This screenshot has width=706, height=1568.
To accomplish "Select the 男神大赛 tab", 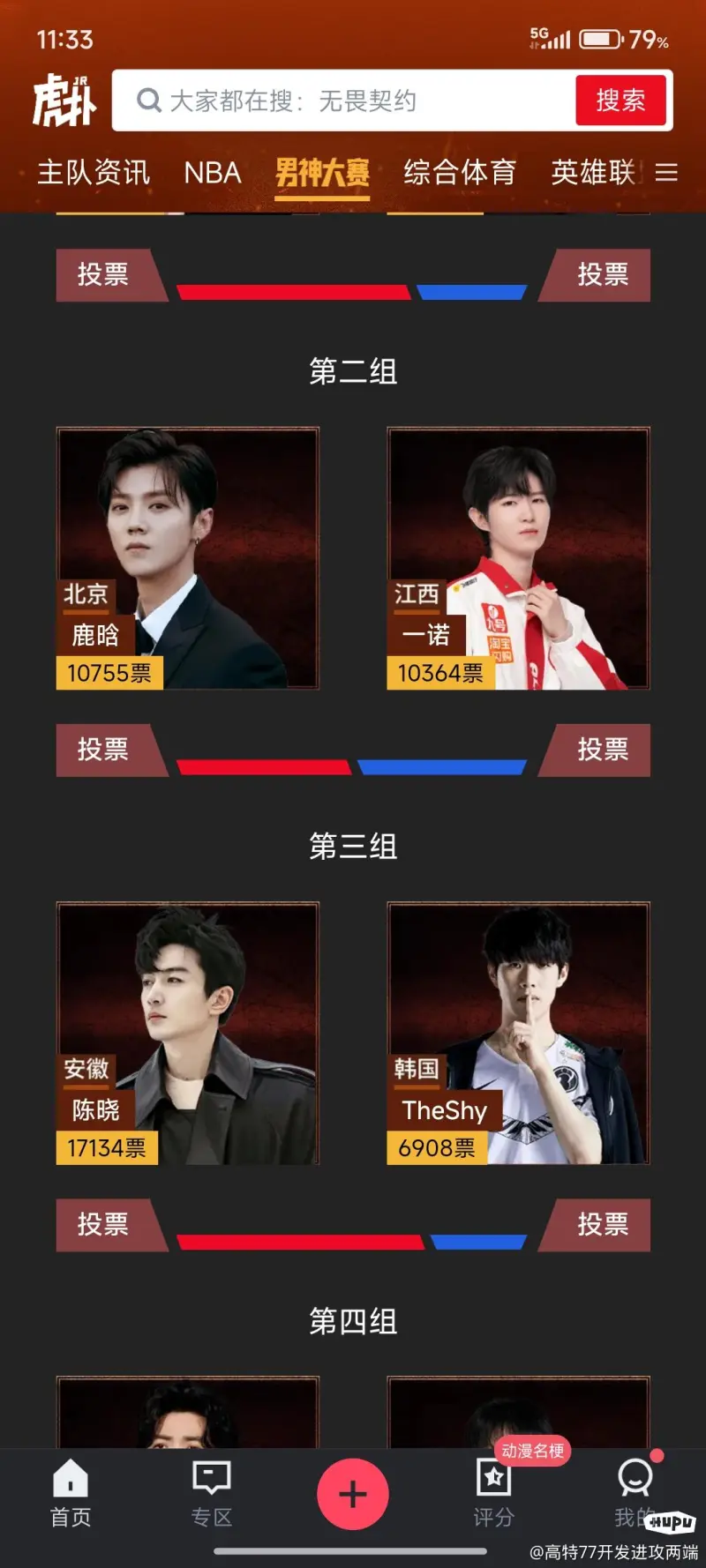I will pos(322,173).
